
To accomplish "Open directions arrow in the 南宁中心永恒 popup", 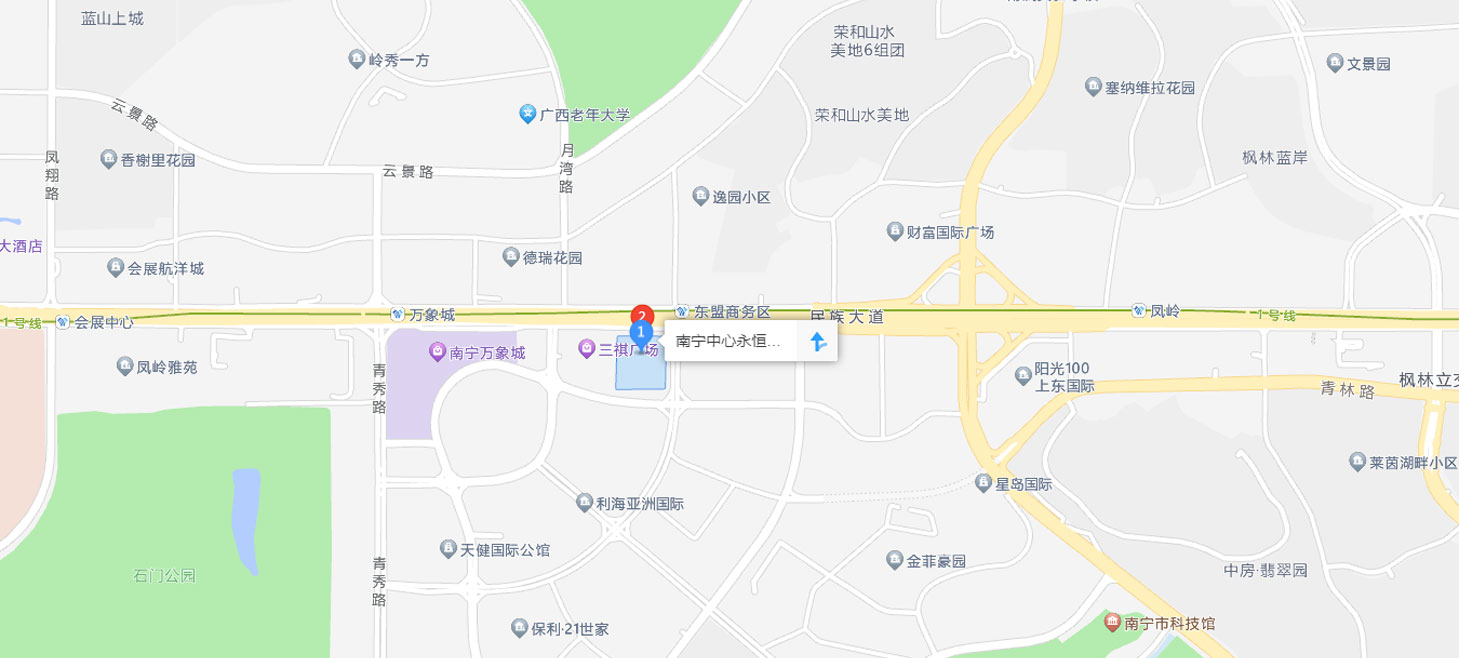I will 818,341.
